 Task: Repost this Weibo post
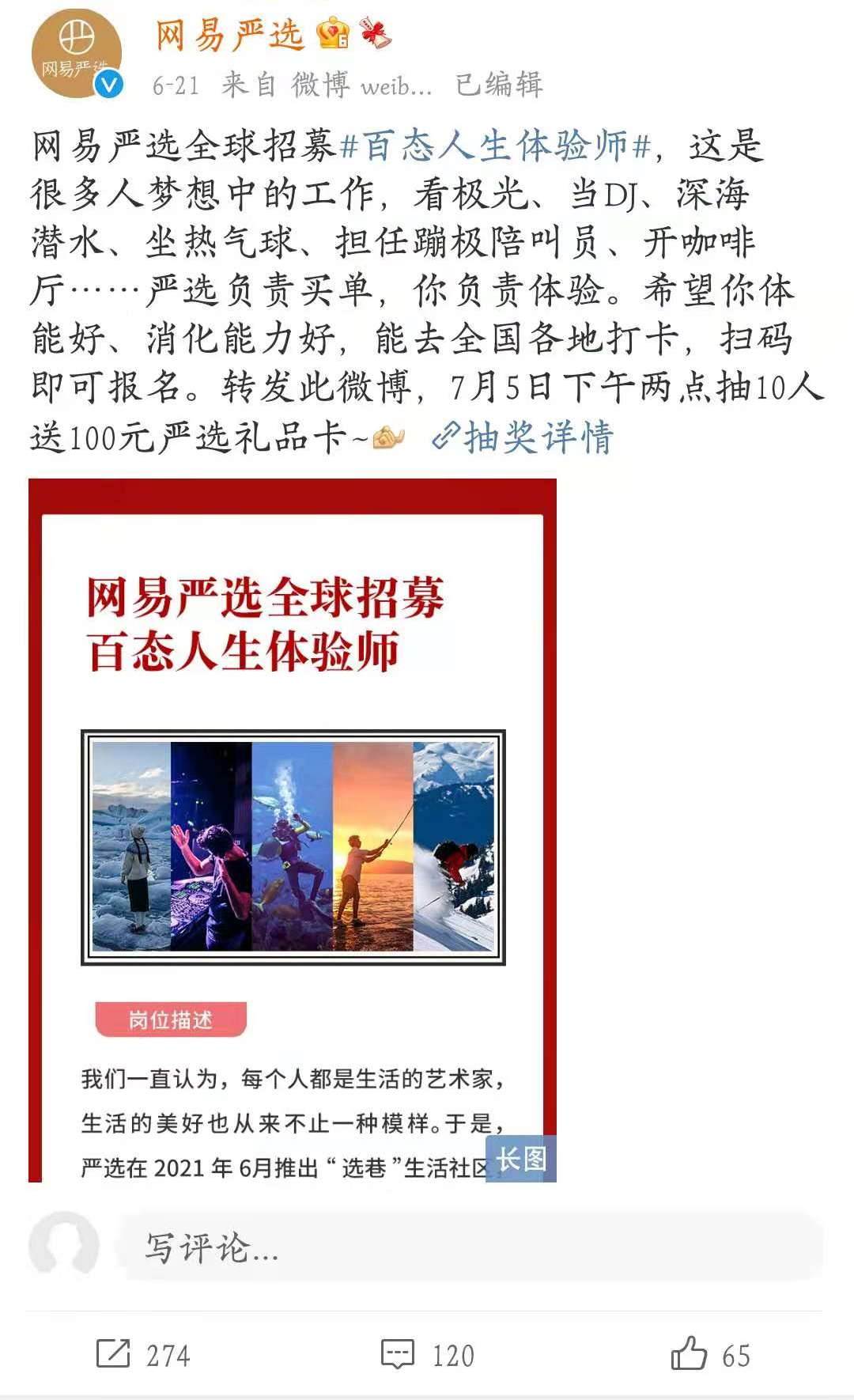coord(143,1354)
